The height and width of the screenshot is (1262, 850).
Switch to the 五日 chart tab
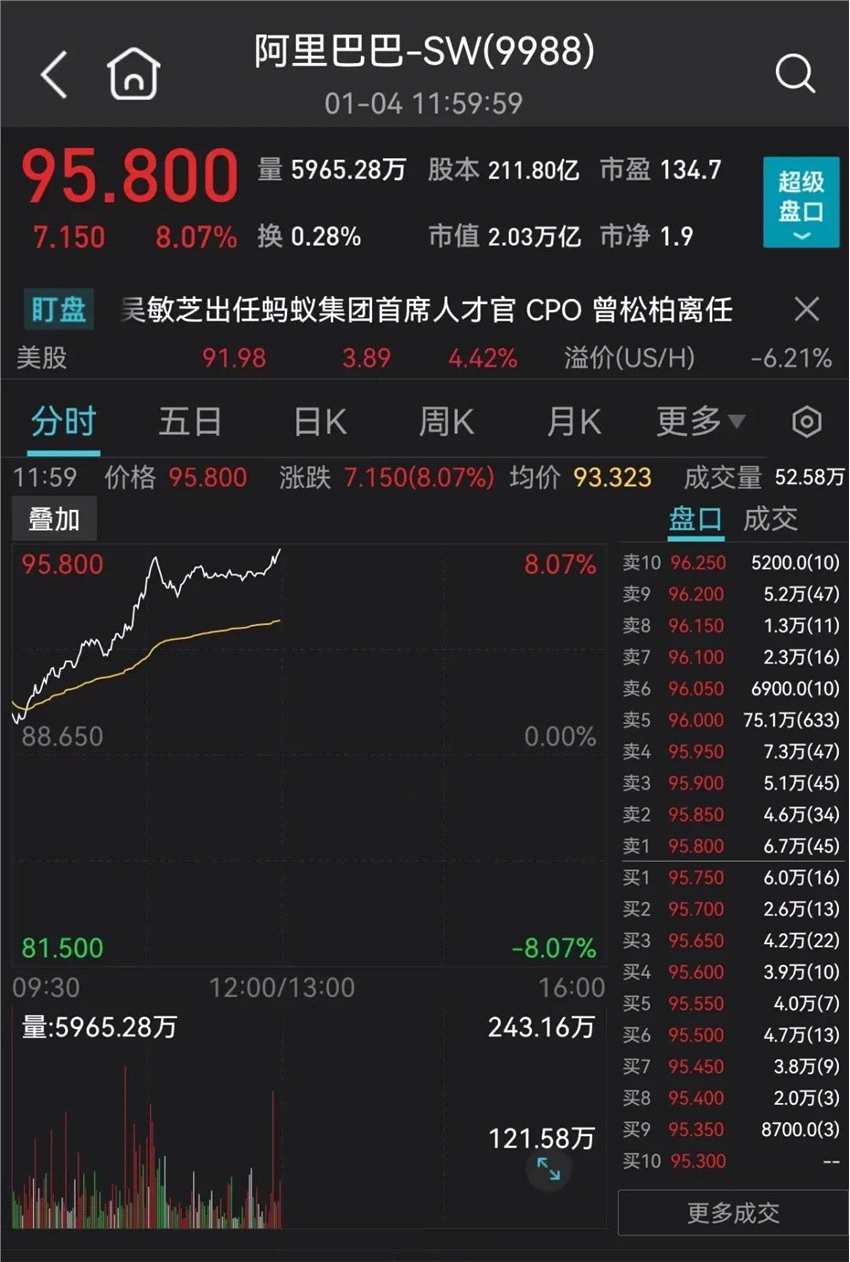point(190,422)
